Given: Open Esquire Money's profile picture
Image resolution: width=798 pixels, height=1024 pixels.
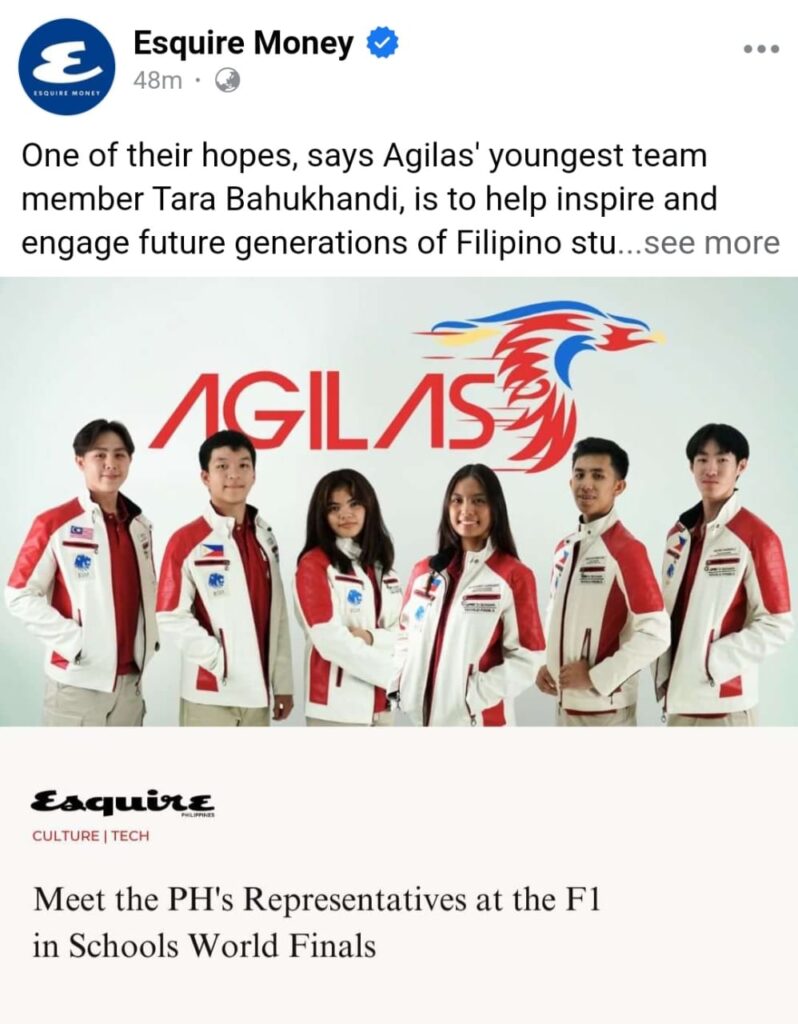Looking at the screenshot, I should pos(66,66).
